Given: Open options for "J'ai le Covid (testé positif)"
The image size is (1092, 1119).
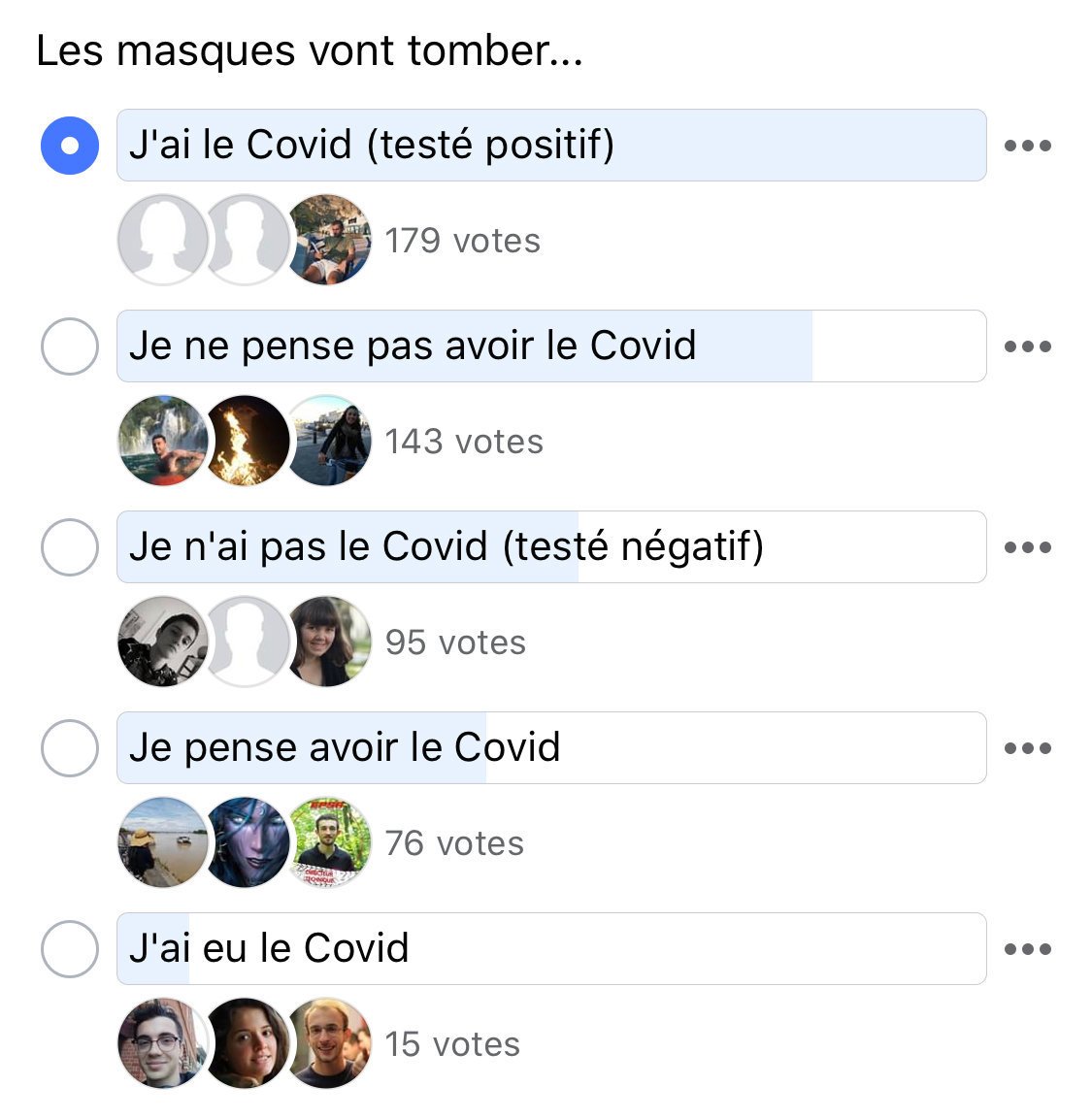Looking at the screenshot, I should point(1028,147).
